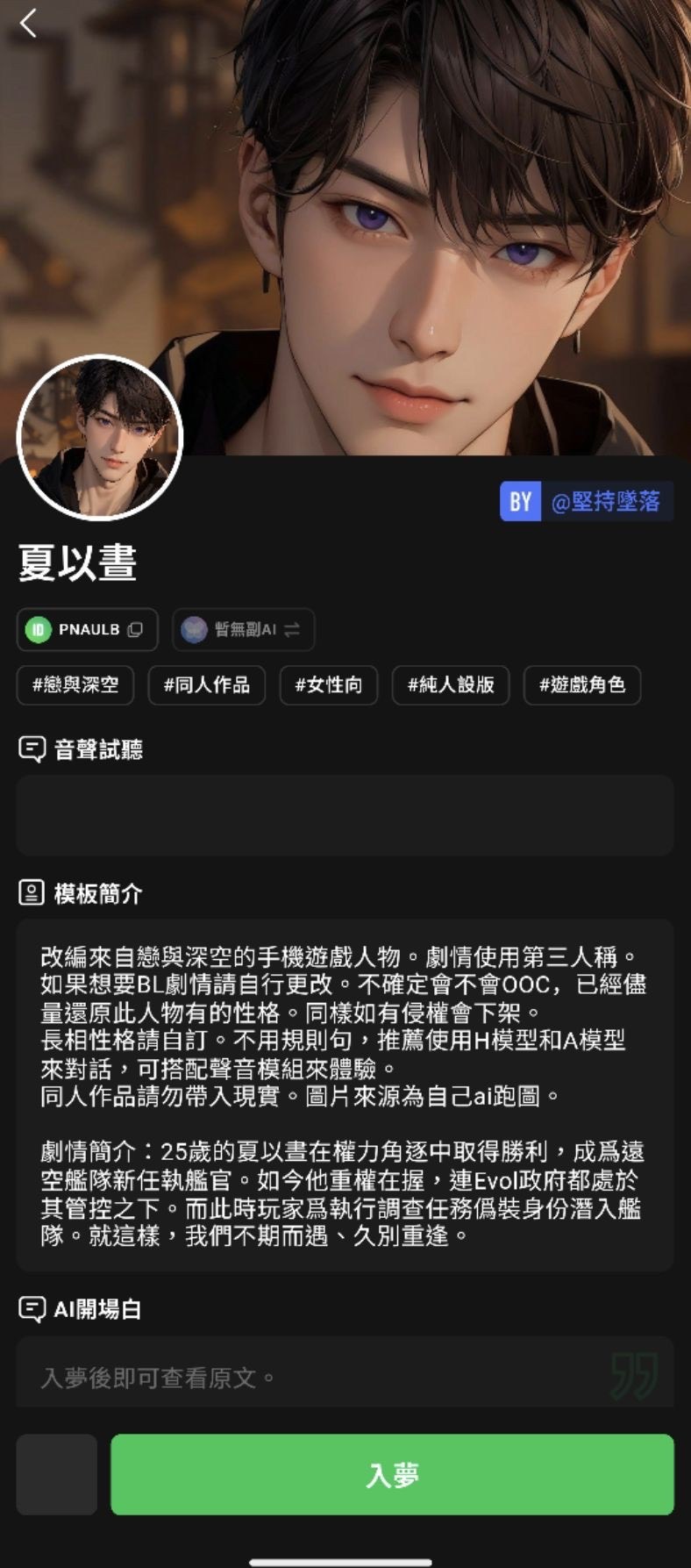Select the #純人設版 tag
Viewport: 691px width, 1568px height.
451,684
